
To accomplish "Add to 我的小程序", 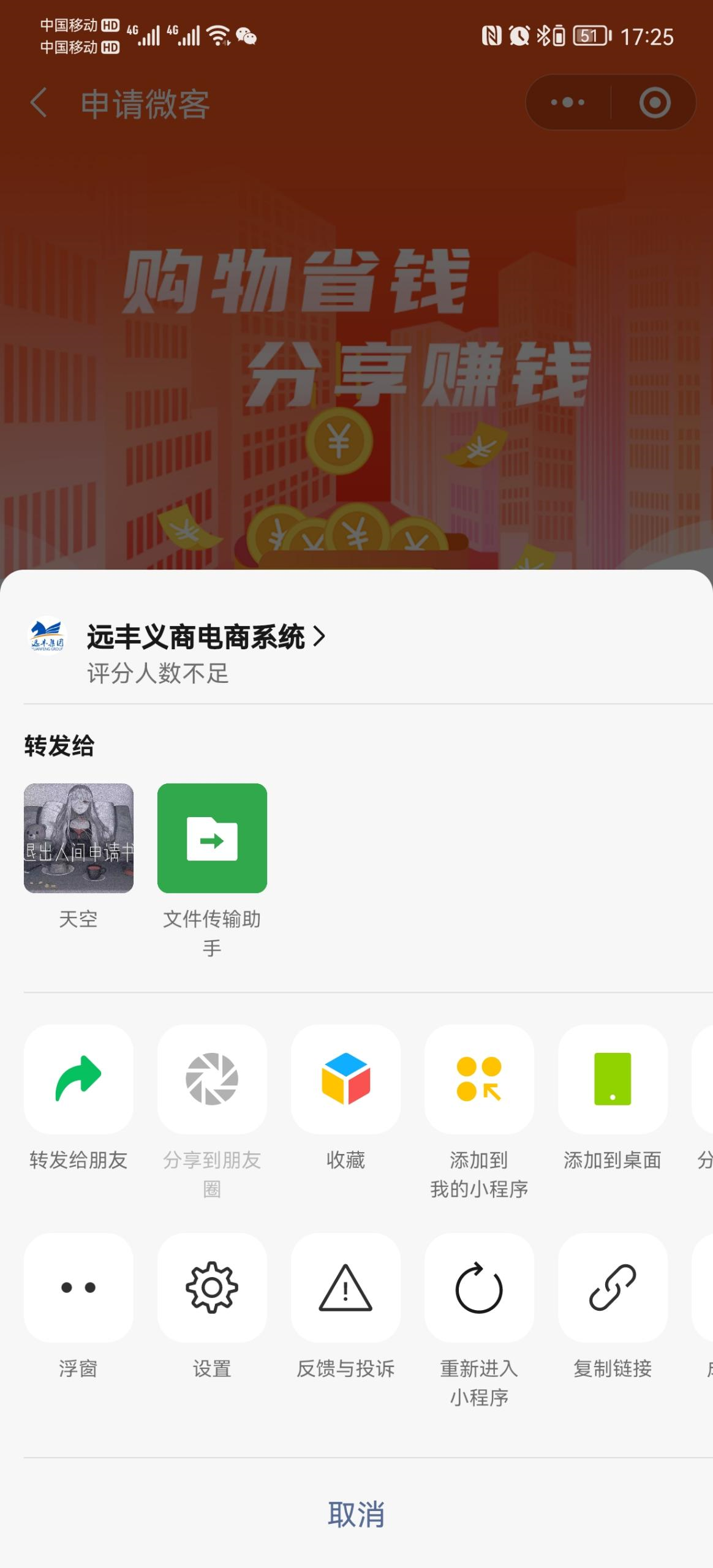I will (x=479, y=1079).
